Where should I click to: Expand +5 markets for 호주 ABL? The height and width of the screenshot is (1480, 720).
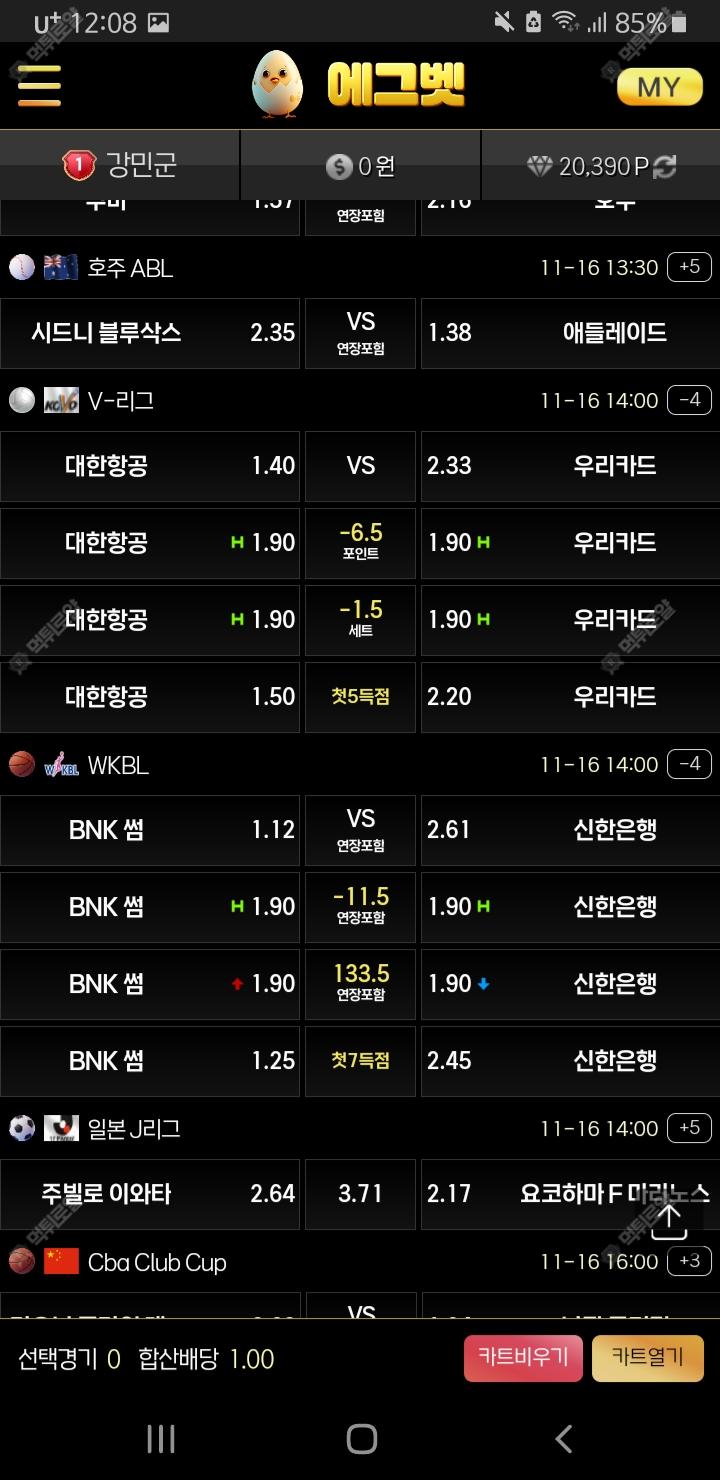coord(689,267)
